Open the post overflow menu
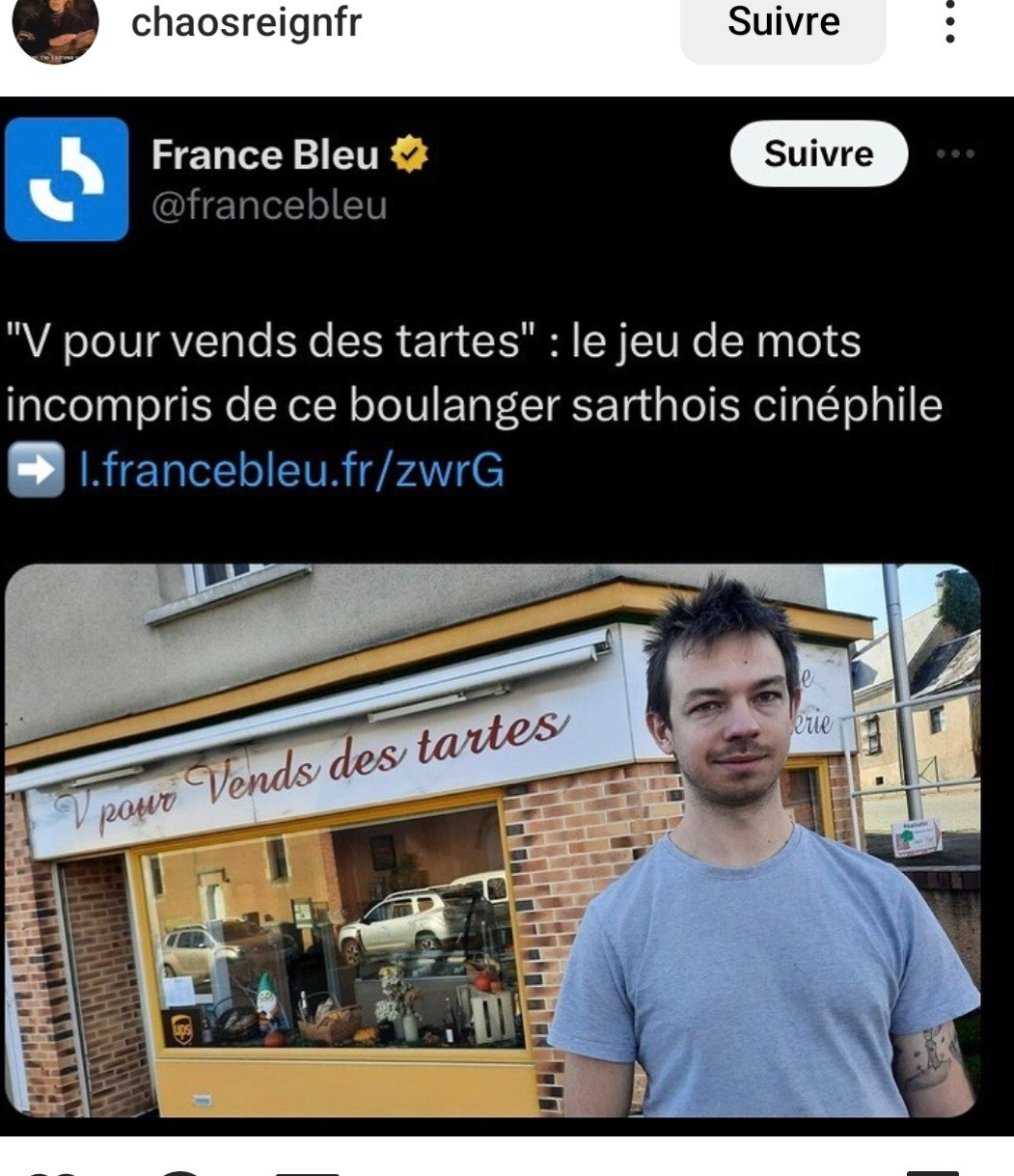Screen dimensions: 1014x1176 (950, 22)
